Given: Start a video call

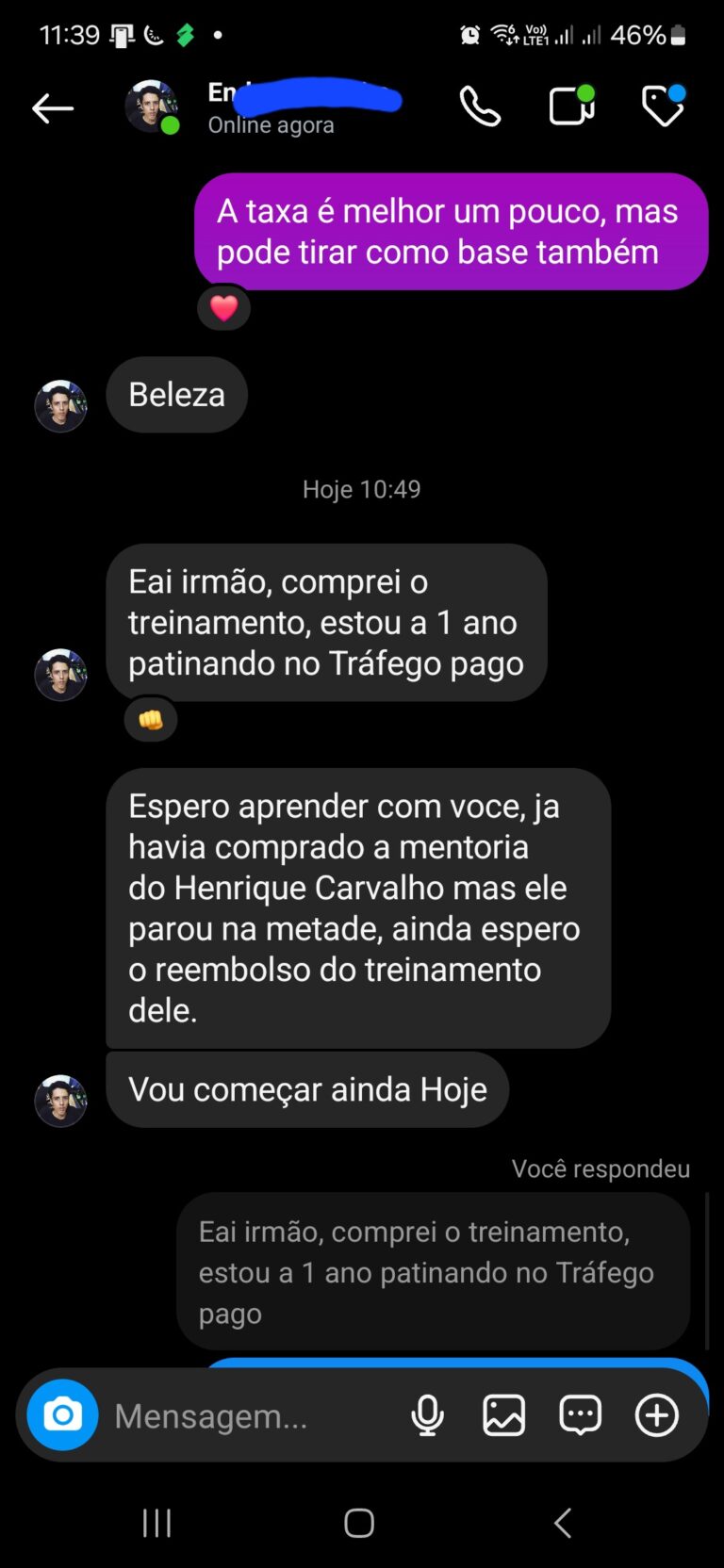Looking at the screenshot, I should tap(571, 106).
